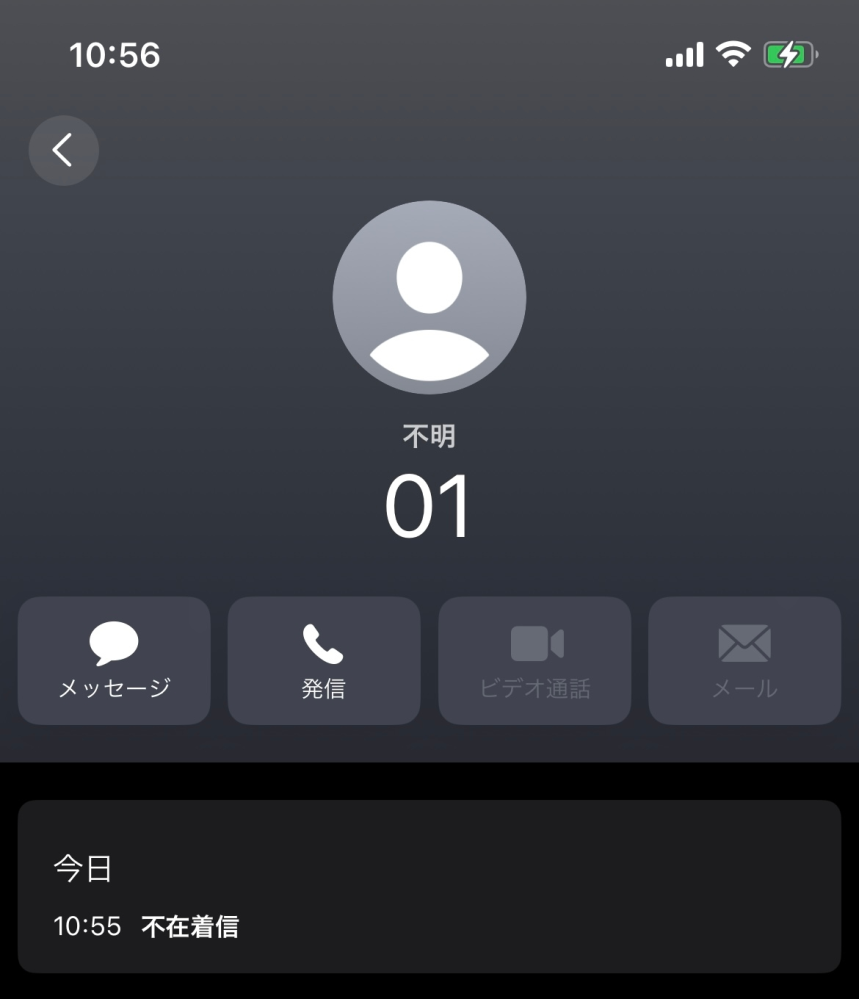Viewport: 859px width, 999px height.
Task: Tap the contact avatar silhouette icon
Action: pos(428,296)
